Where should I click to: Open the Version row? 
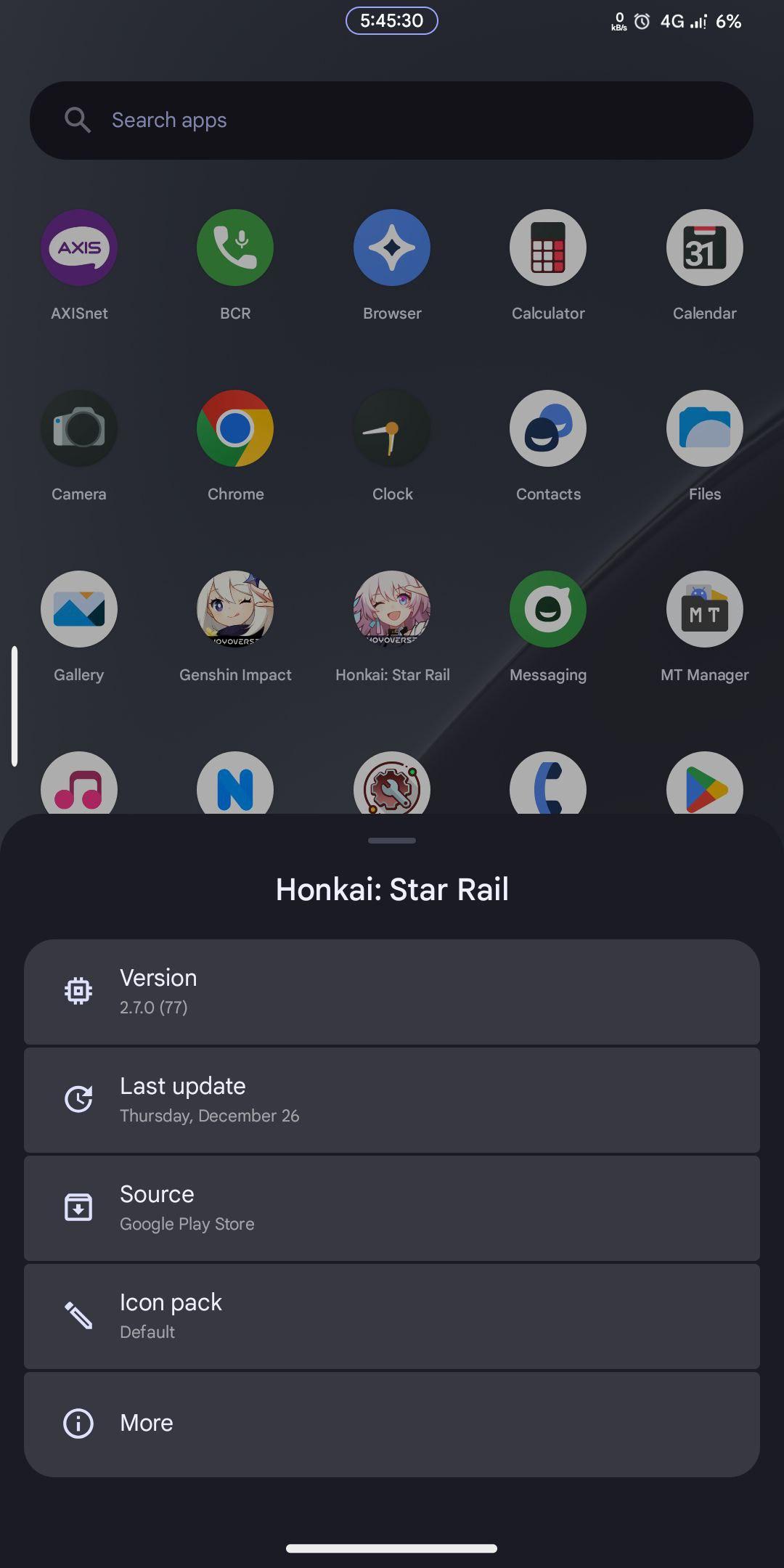click(x=392, y=992)
